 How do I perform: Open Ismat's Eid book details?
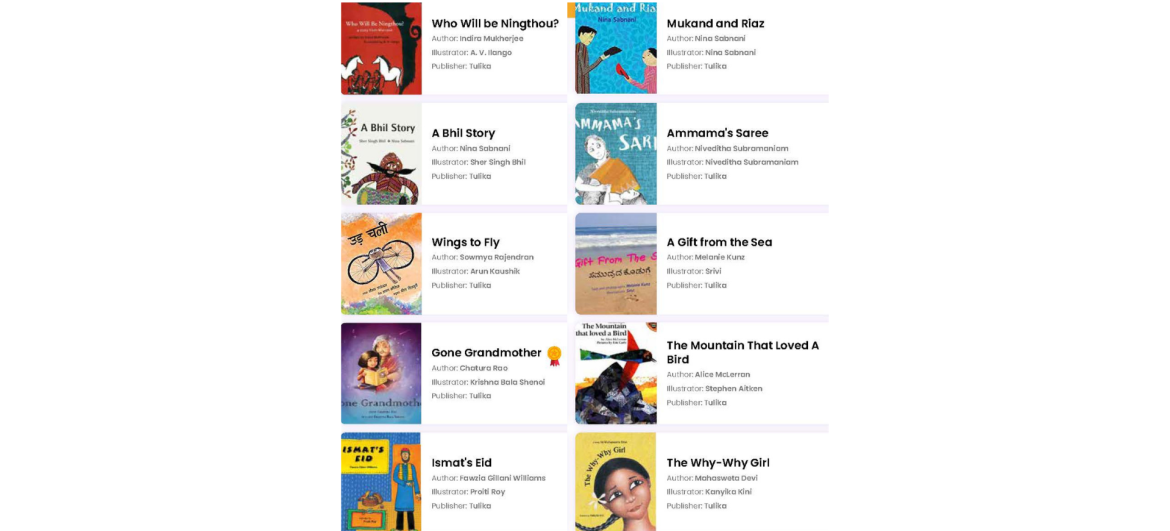461,463
